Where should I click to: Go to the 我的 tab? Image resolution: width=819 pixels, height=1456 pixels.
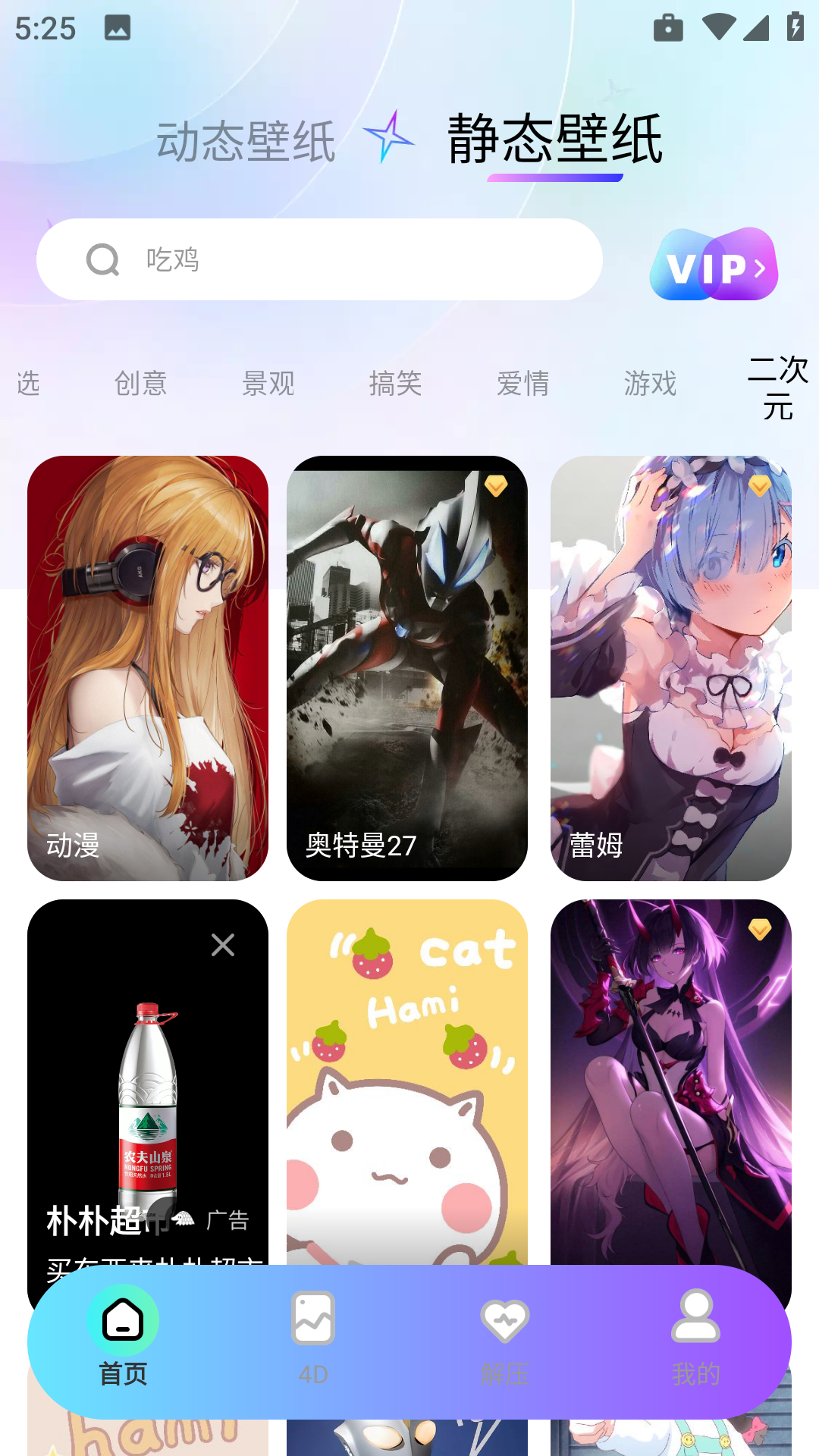pyautogui.click(x=695, y=1339)
